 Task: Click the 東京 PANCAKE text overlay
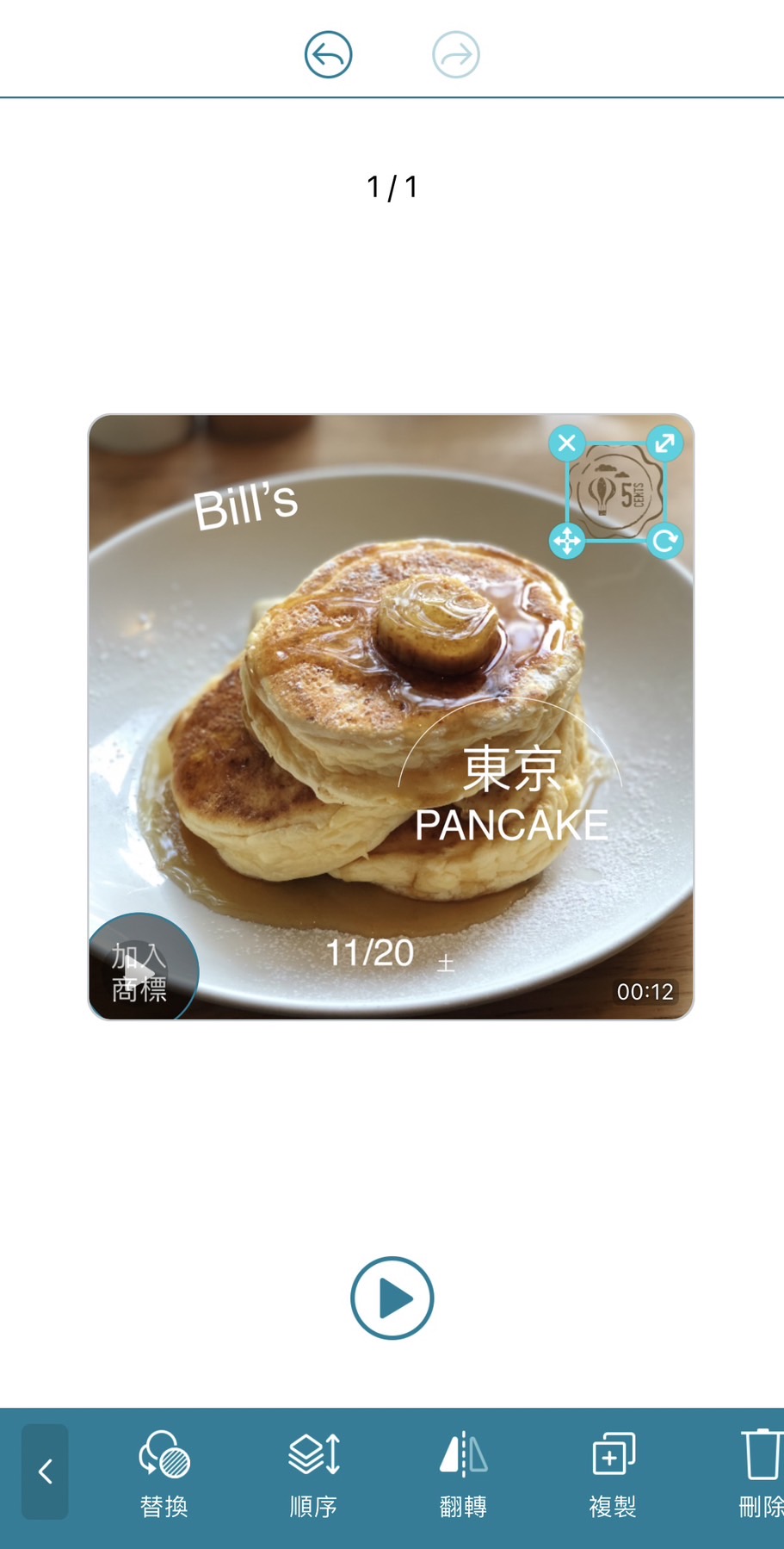[510, 796]
